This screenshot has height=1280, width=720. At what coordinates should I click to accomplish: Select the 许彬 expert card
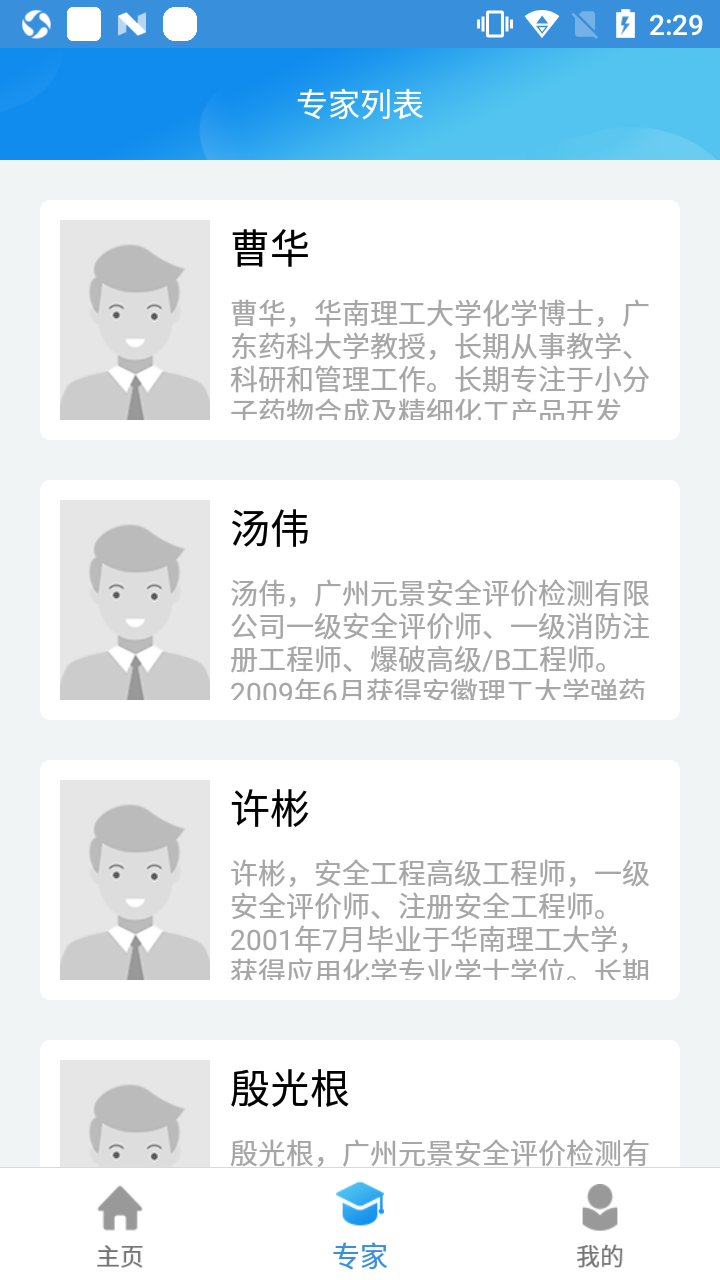[360, 880]
